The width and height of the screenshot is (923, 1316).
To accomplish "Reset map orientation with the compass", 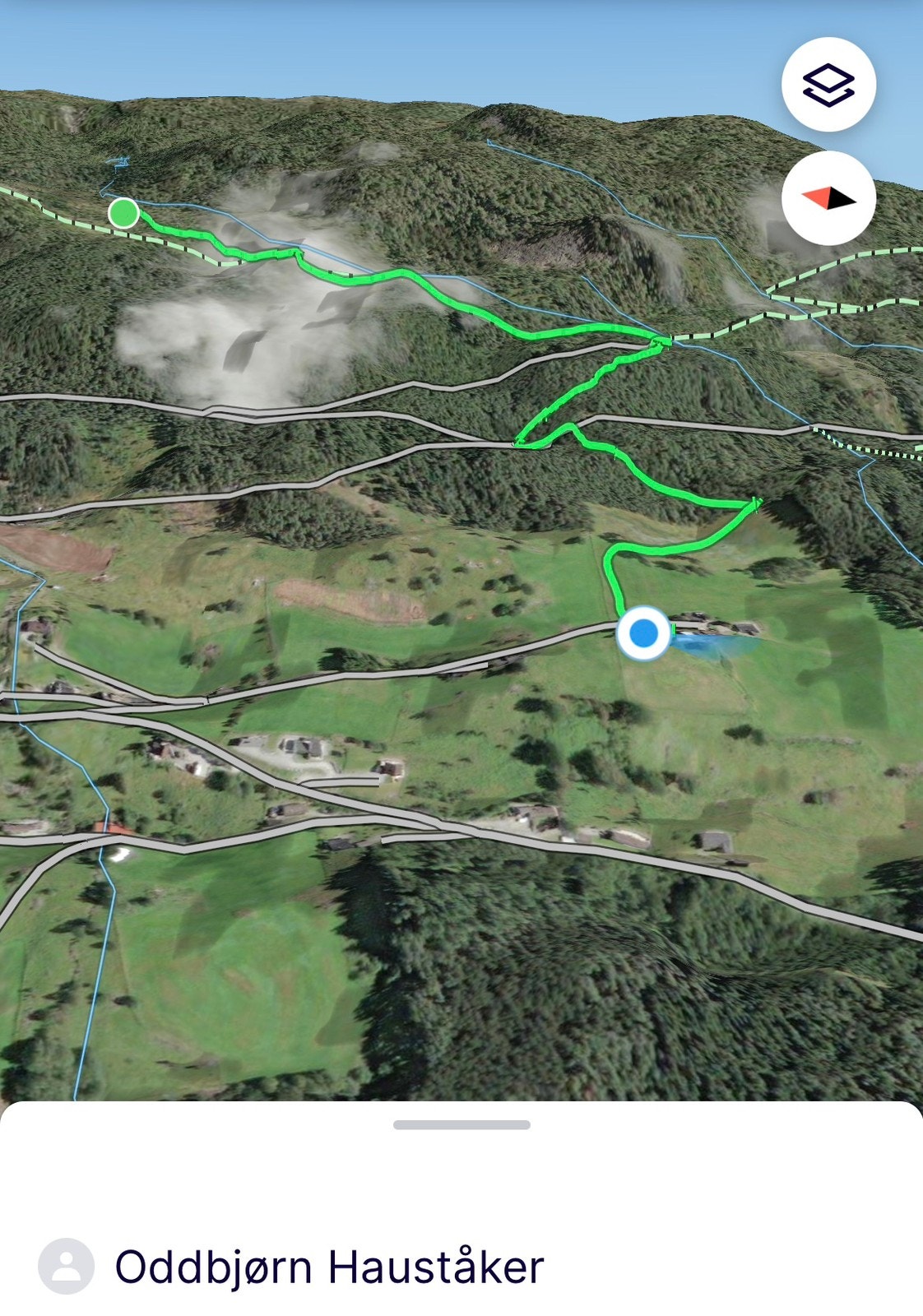I will click(828, 198).
